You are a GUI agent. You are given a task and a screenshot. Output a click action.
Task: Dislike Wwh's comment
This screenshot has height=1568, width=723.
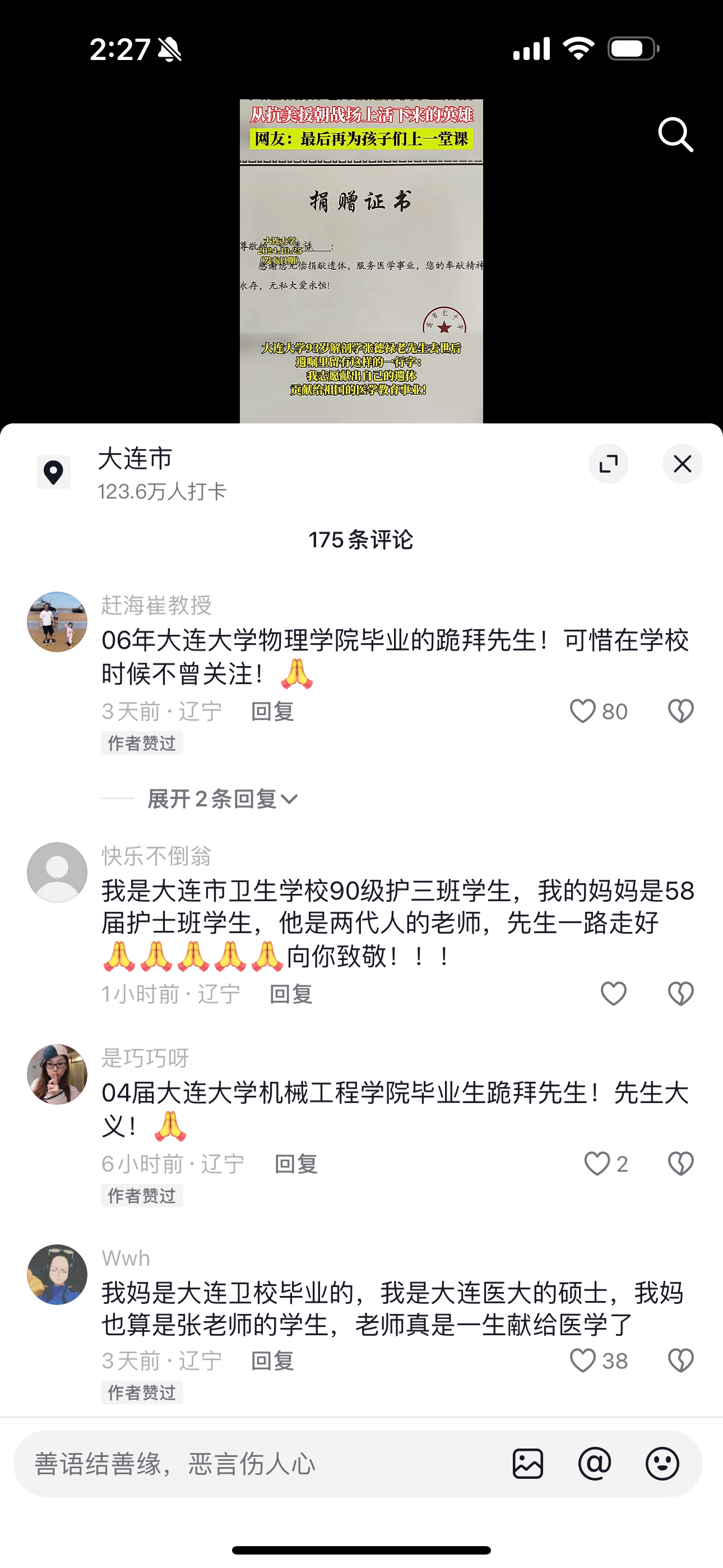click(x=680, y=1361)
